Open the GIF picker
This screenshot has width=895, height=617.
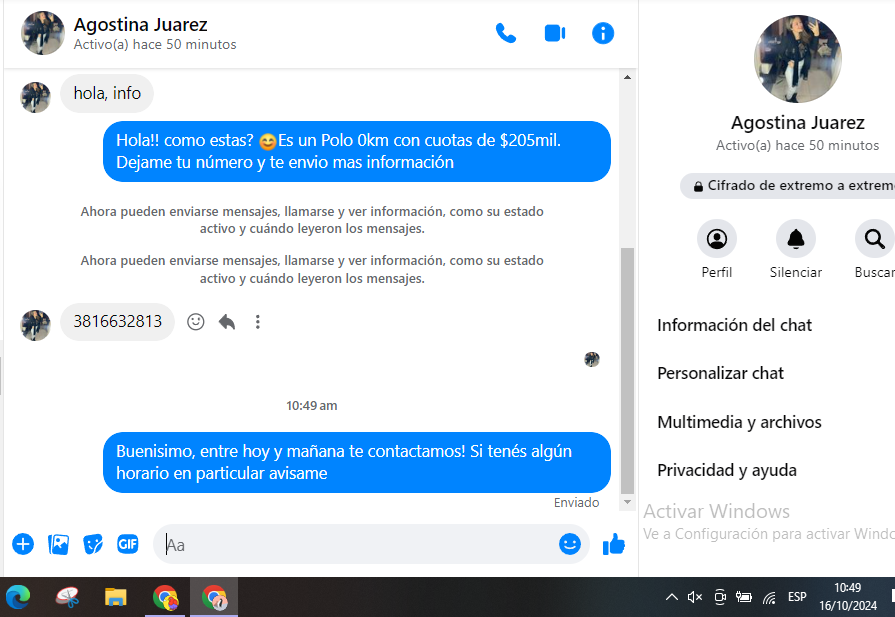(128, 544)
